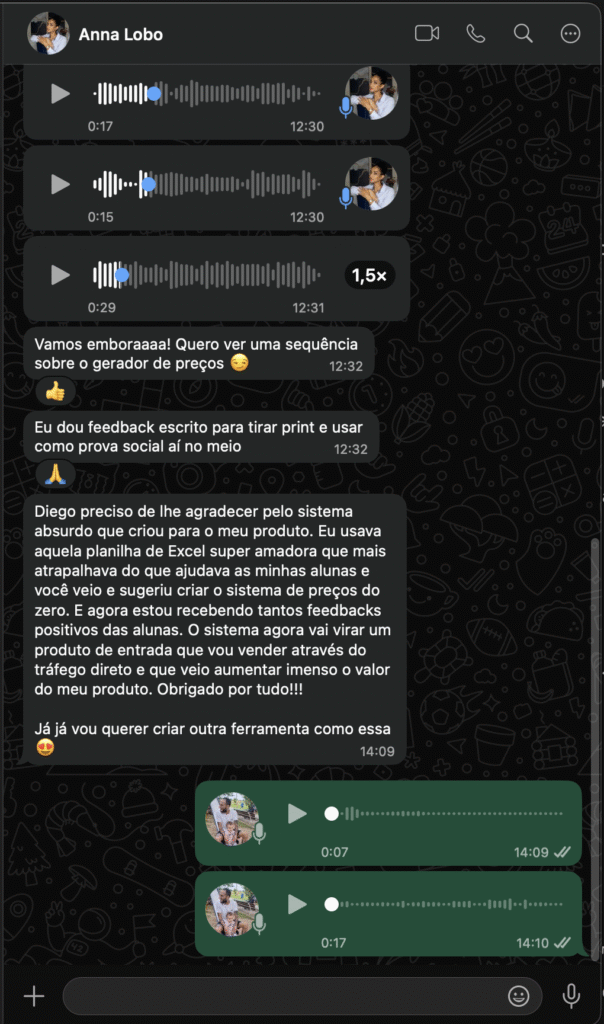Viewport: 604px width, 1024px height.
Task: Focus the message text field
Action: pyautogui.click(x=280, y=996)
